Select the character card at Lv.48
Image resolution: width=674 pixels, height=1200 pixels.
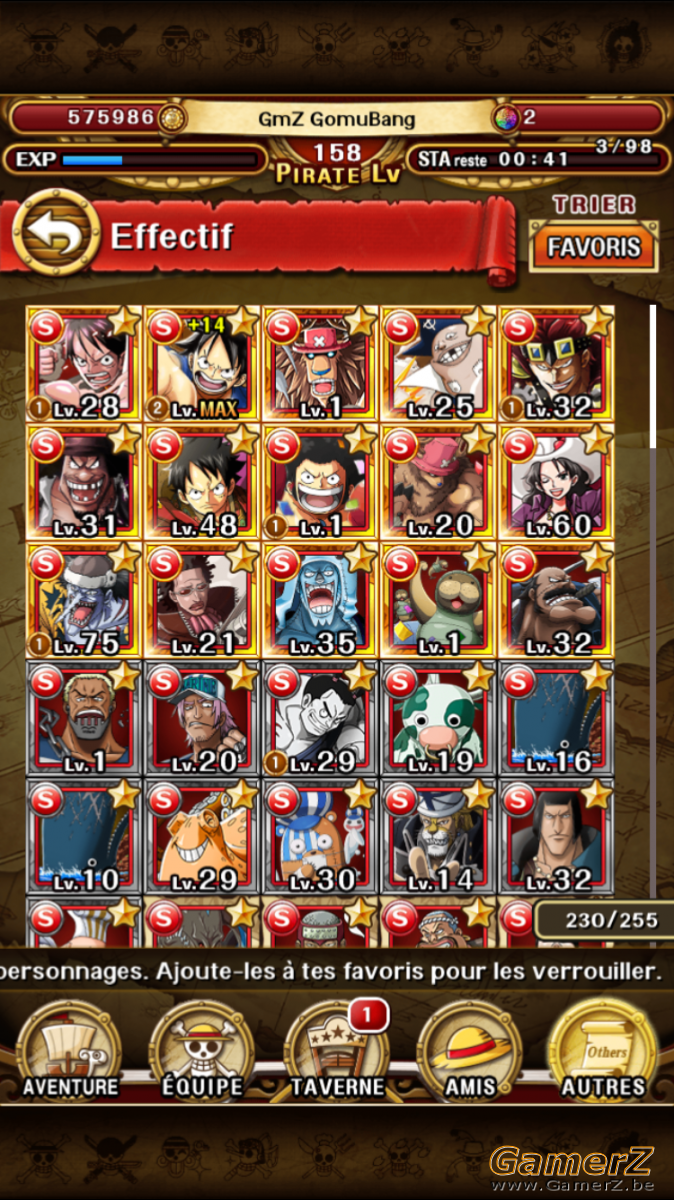pyautogui.click(x=202, y=482)
